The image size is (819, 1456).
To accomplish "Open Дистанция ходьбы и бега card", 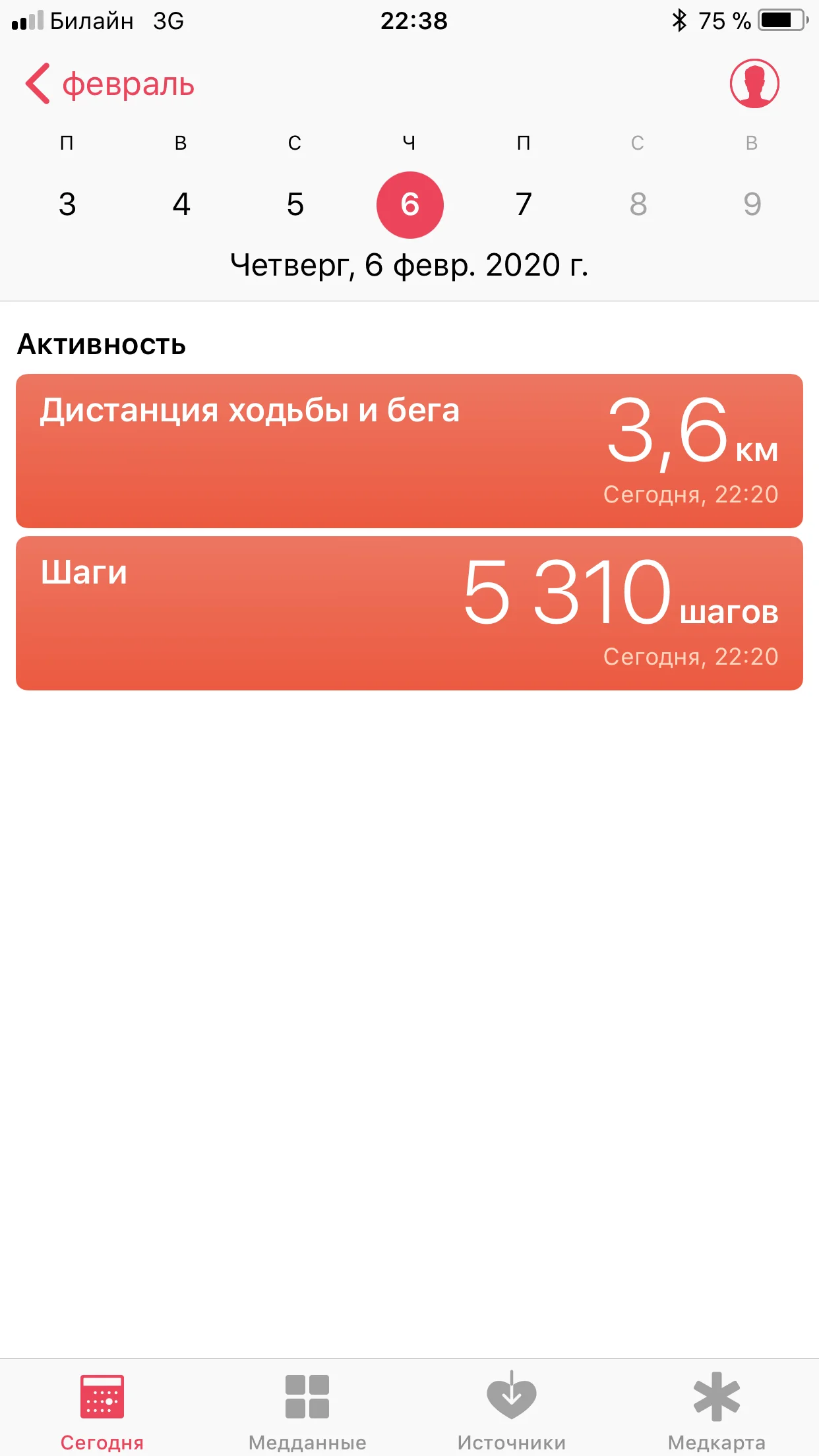I will point(409,451).
